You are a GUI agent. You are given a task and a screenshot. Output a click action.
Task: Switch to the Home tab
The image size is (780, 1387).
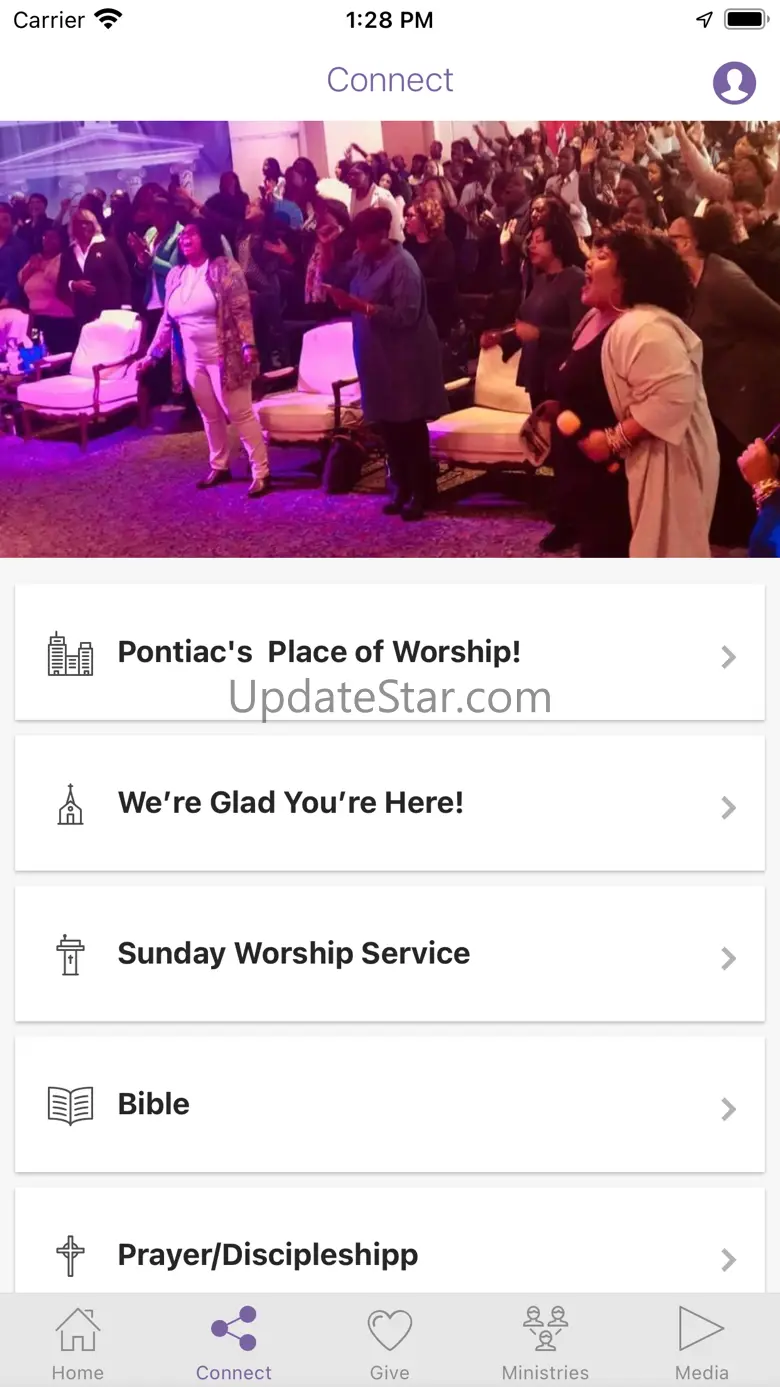click(78, 1342)
